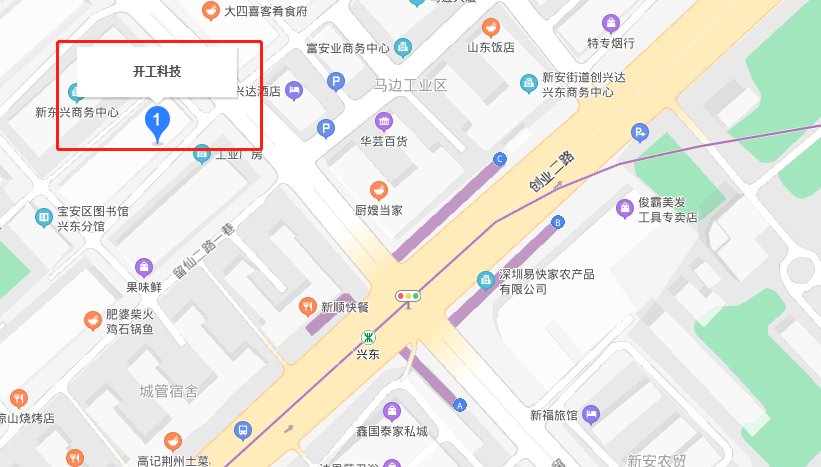
Task: Tap the 深圳易快家农产品有限公司 marker
Action: [x=486, y=280]
